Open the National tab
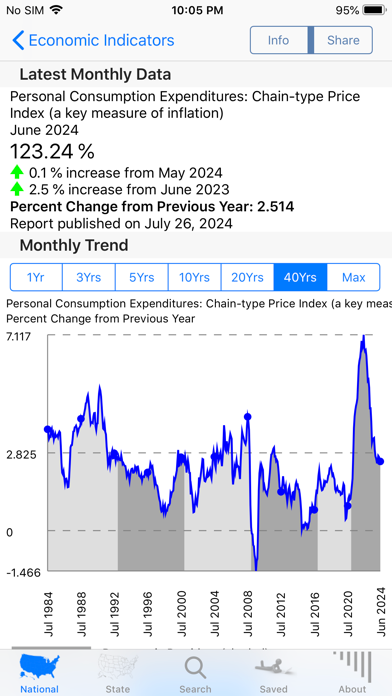The image size is (392, 696). [40, 674]
